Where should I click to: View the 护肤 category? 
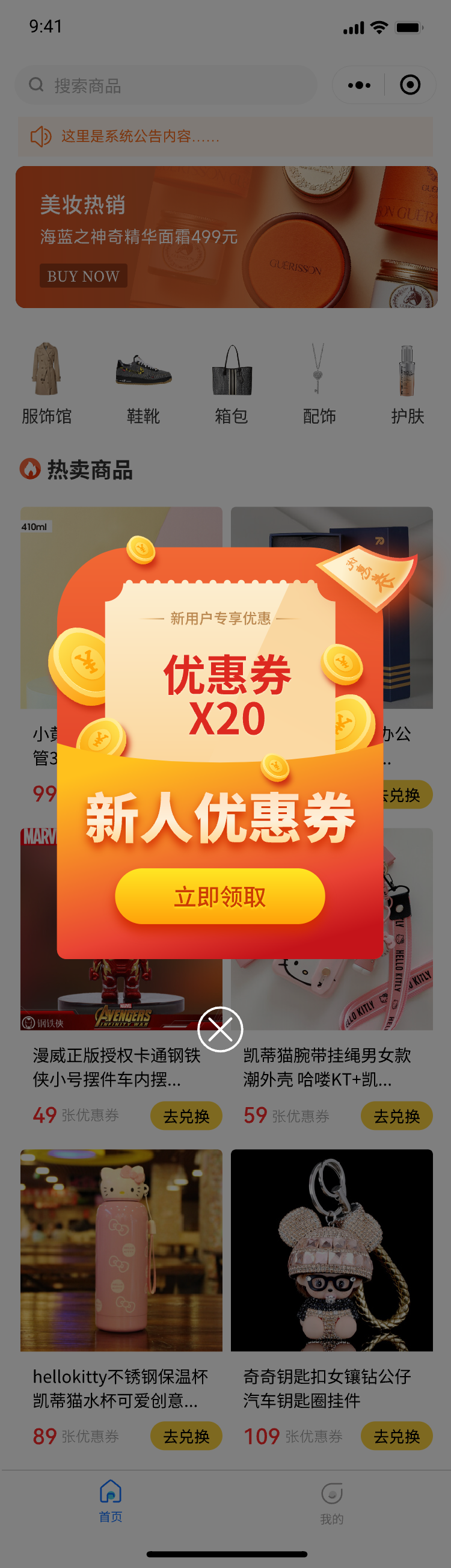pos(407,383)
